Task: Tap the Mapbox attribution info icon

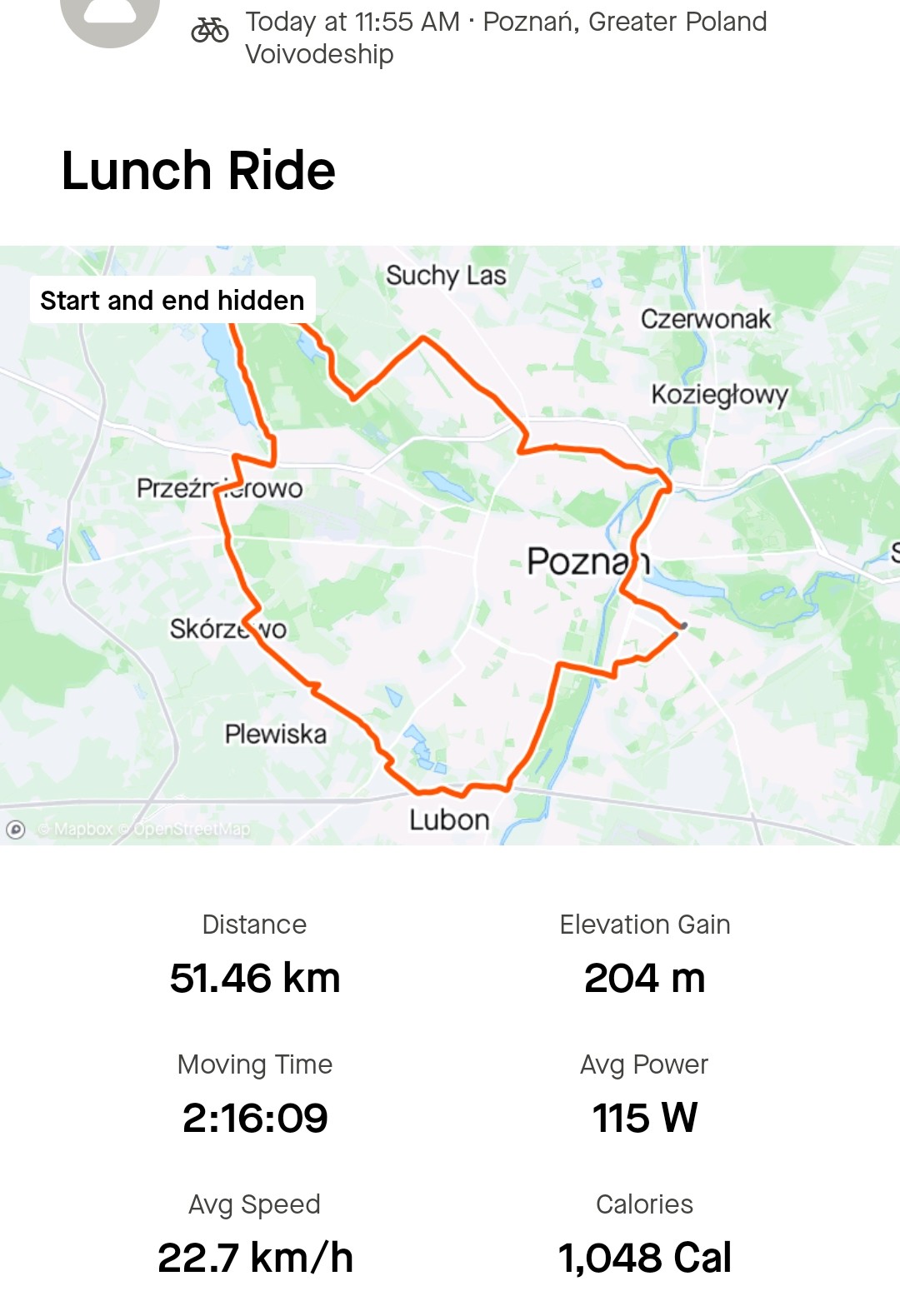Action: tap(16, 830)
